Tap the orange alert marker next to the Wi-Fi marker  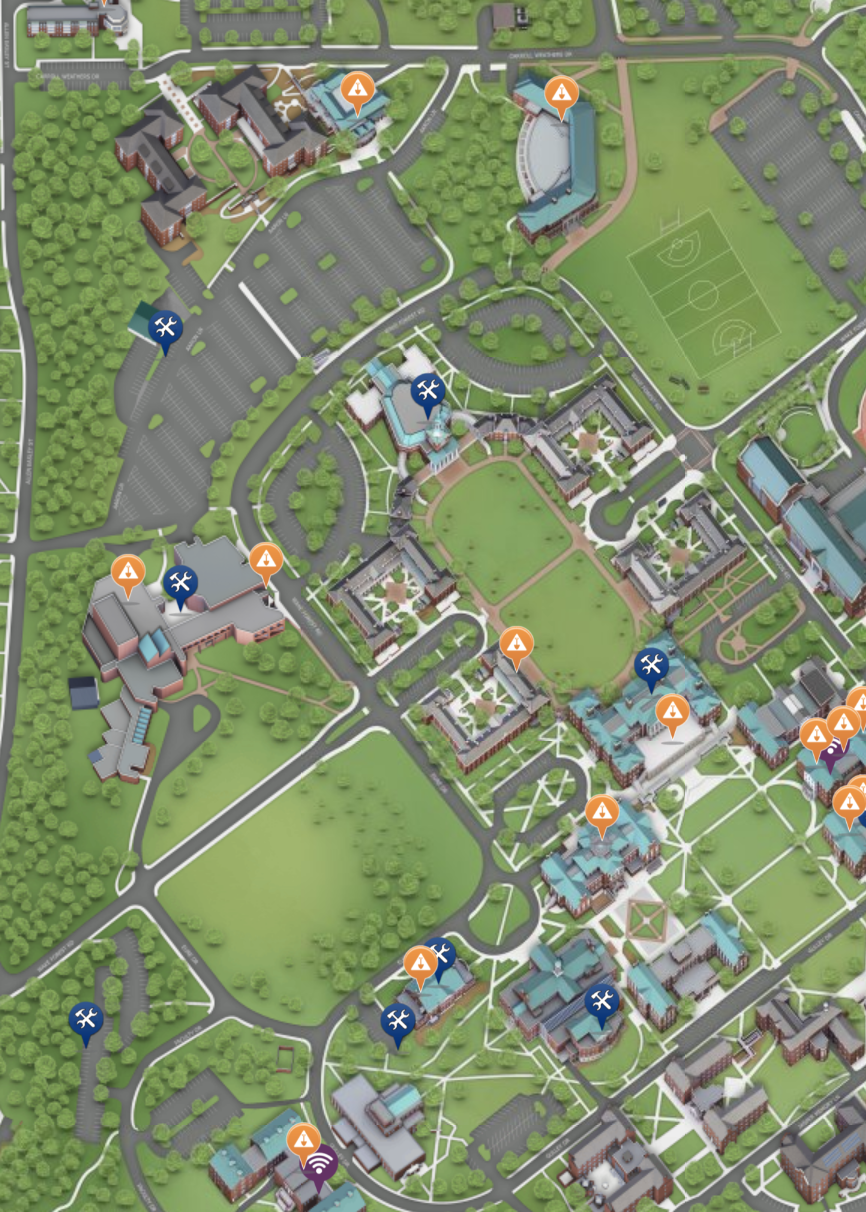coord(303,1139)
